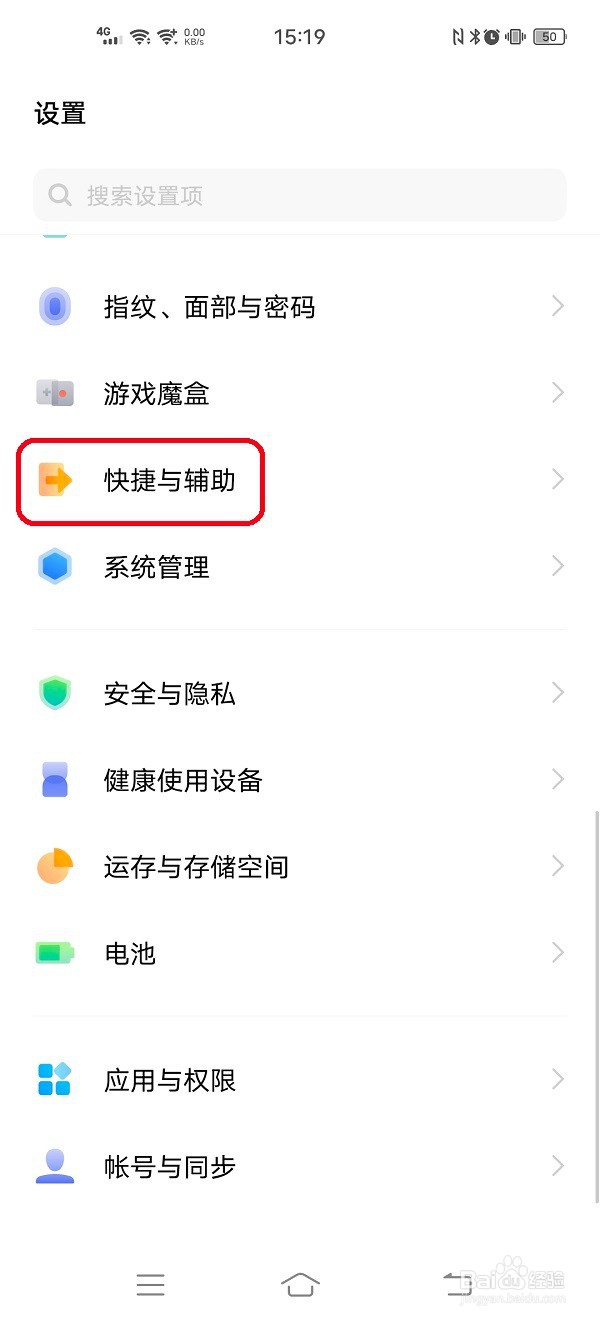Open 指纹、面部与密码 settings

click(300, 307)
